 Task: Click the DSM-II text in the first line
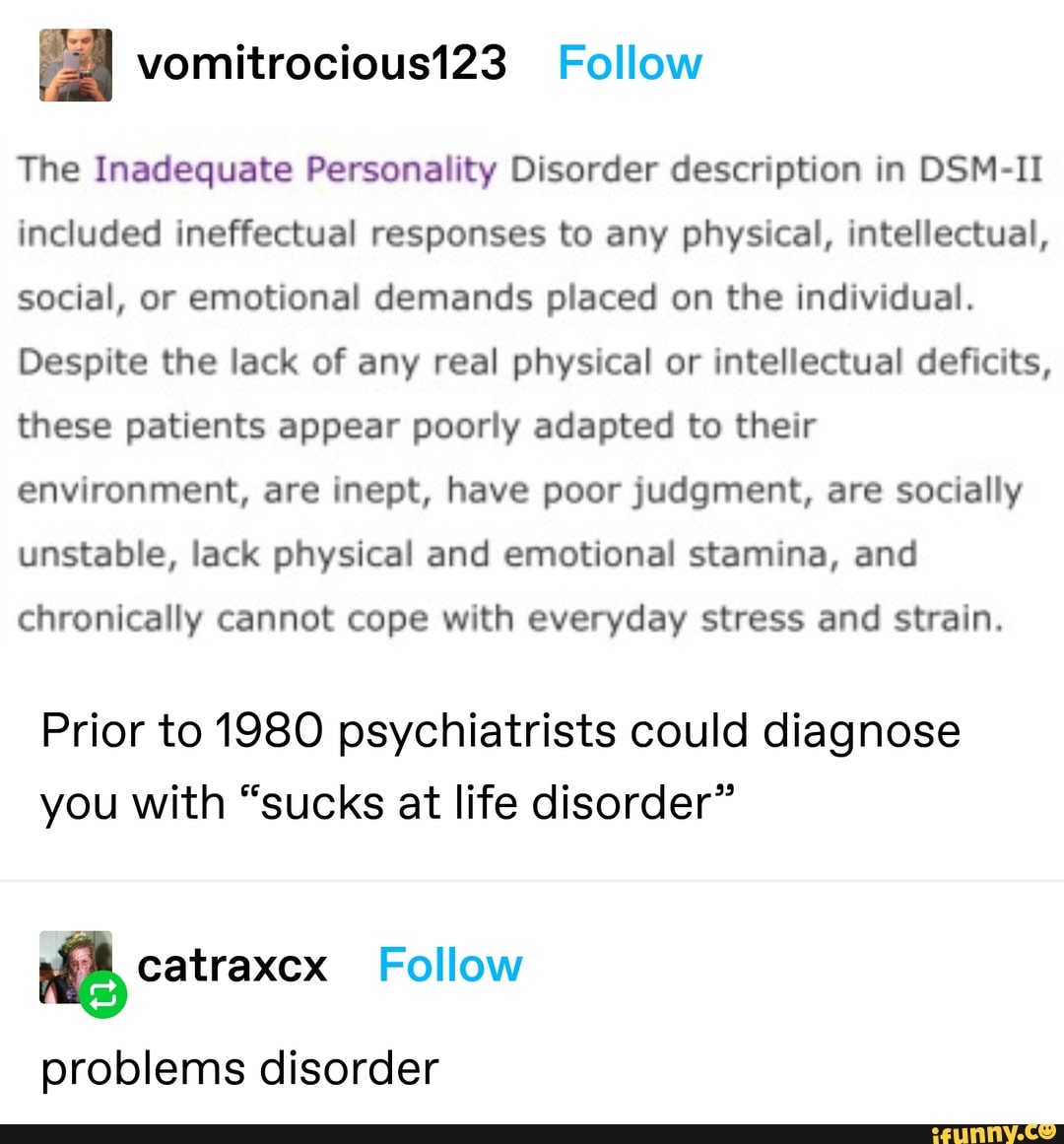pos(986,168)
